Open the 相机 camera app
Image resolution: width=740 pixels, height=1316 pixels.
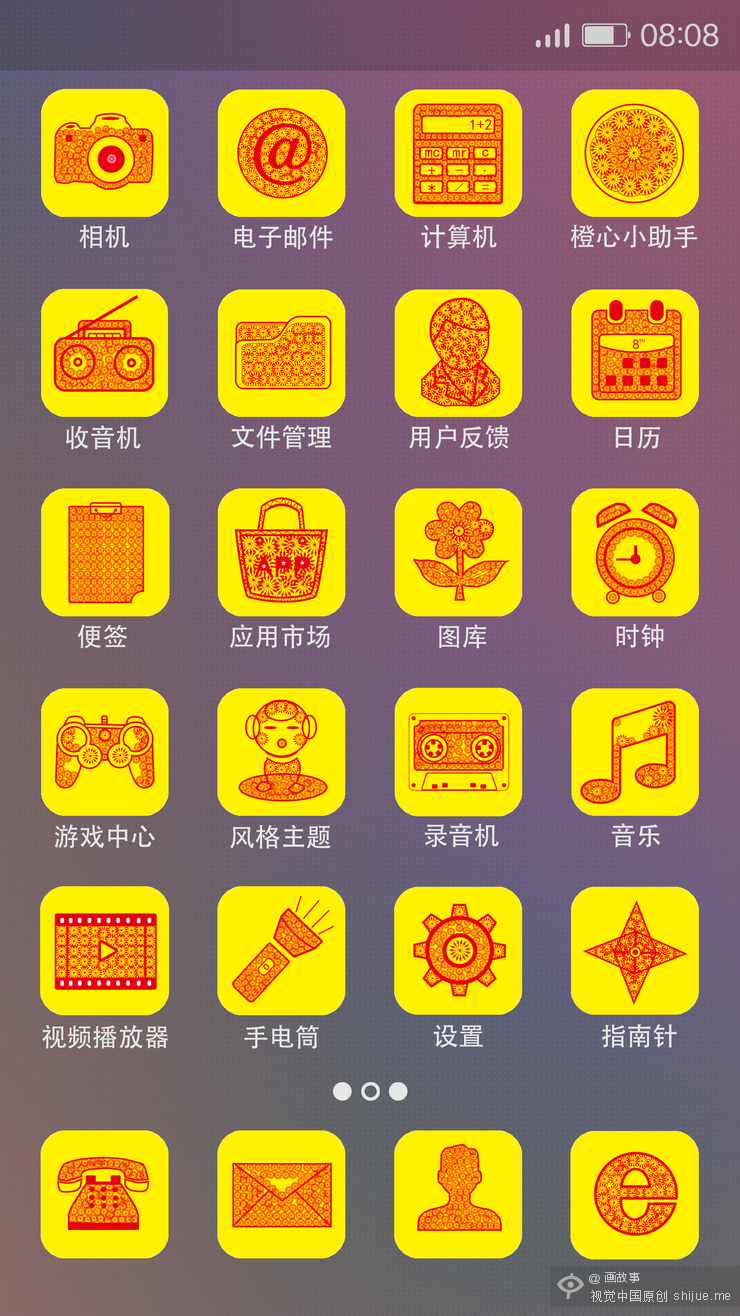[105, 153]
